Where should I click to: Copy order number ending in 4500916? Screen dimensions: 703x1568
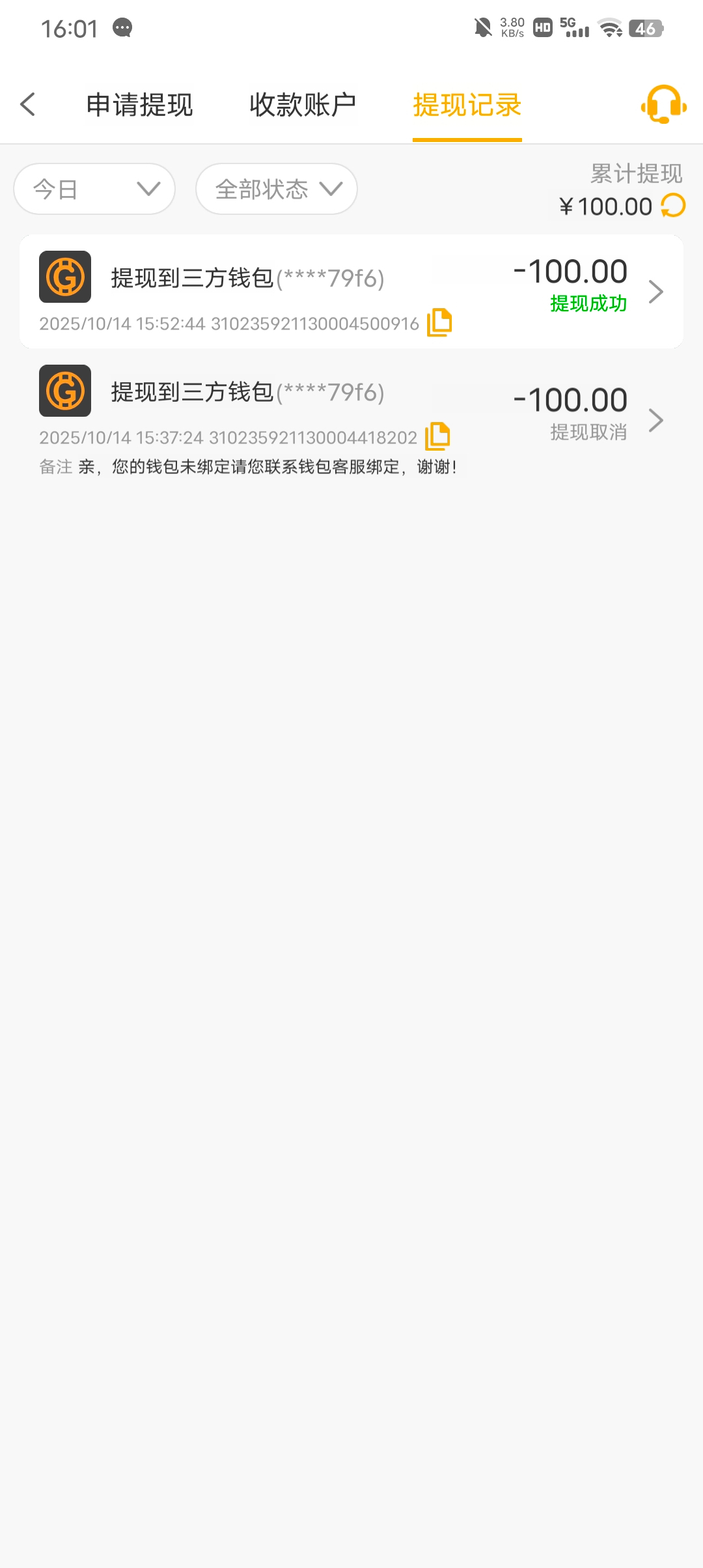439,322
